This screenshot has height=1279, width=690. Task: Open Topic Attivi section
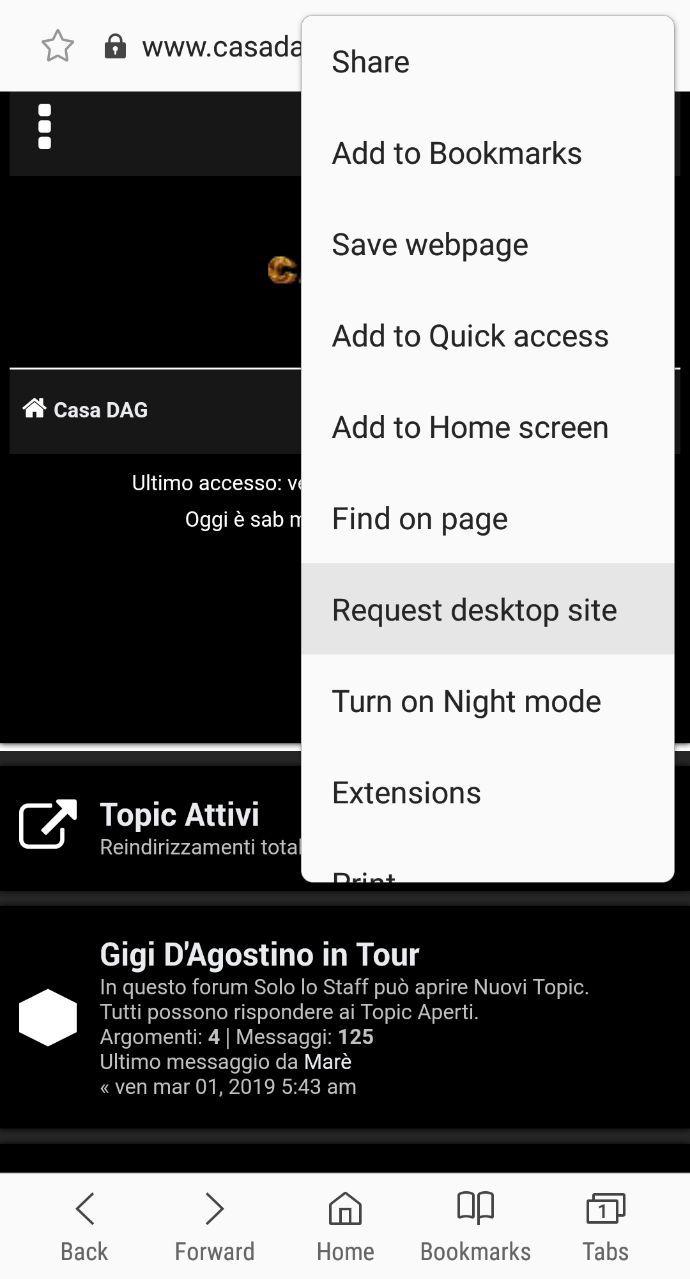click(178, 816)
